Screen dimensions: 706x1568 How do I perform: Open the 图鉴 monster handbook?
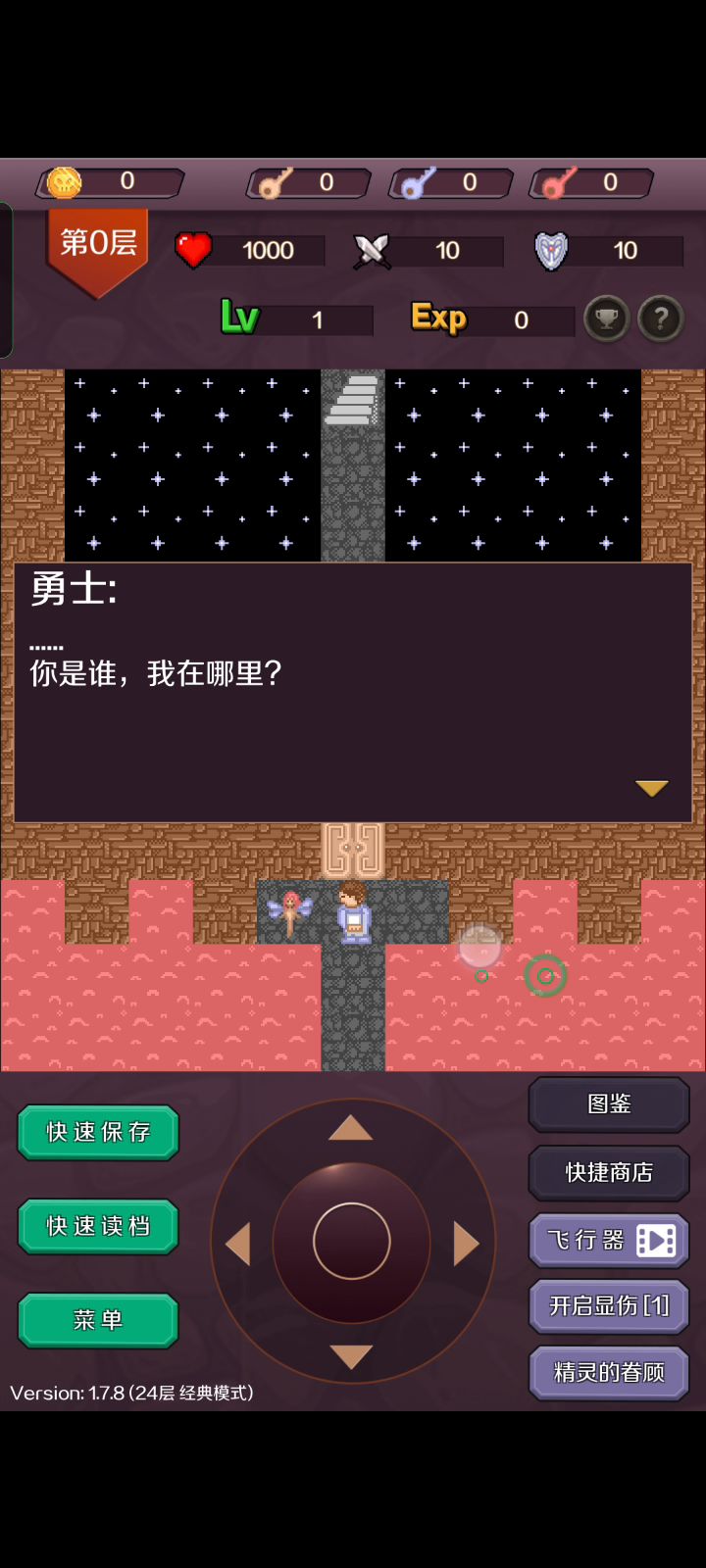pyautogui.click(x=609, y=1104)
